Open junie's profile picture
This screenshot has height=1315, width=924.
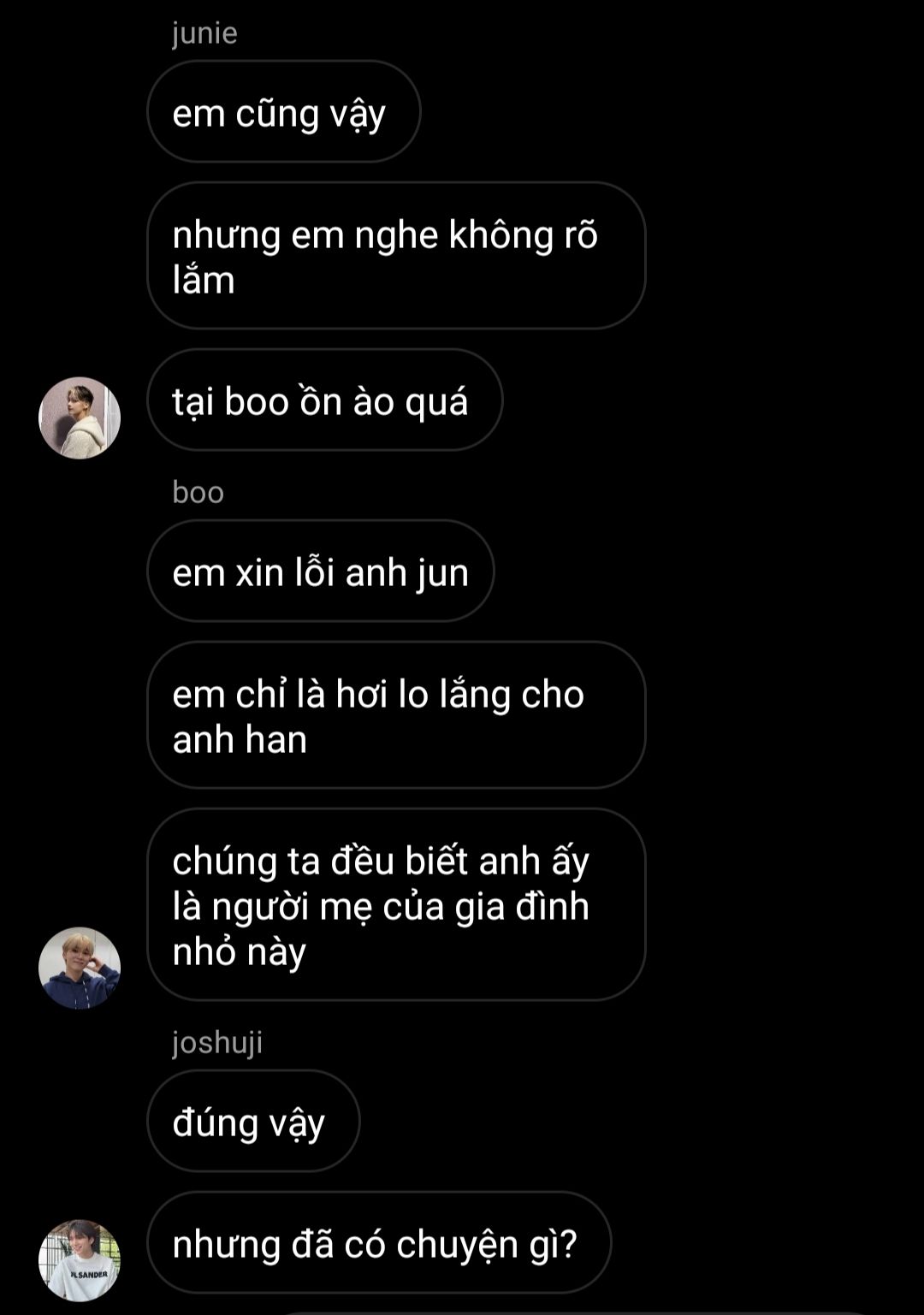pos(80,418)
